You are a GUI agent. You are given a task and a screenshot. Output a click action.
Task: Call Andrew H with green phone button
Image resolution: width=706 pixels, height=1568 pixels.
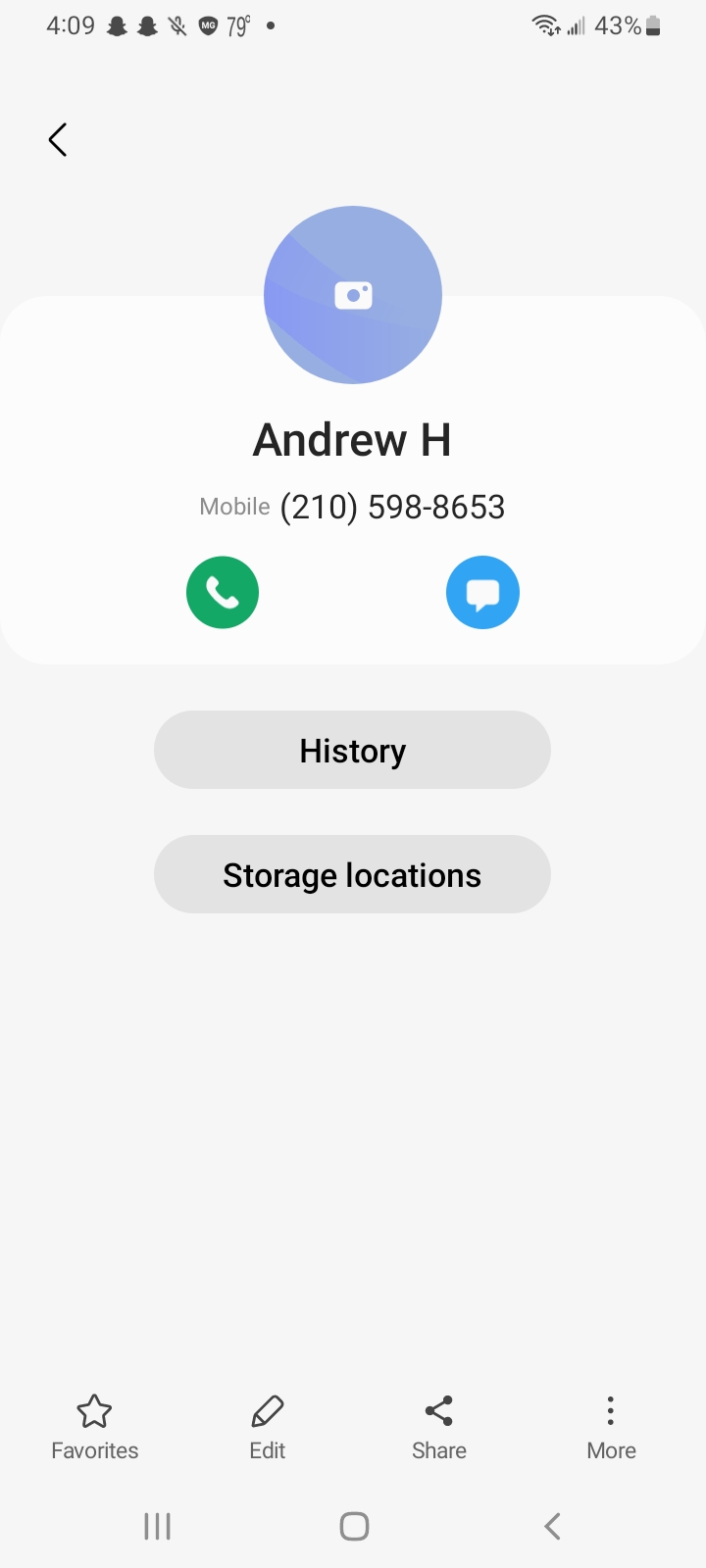tap(223, 593)
